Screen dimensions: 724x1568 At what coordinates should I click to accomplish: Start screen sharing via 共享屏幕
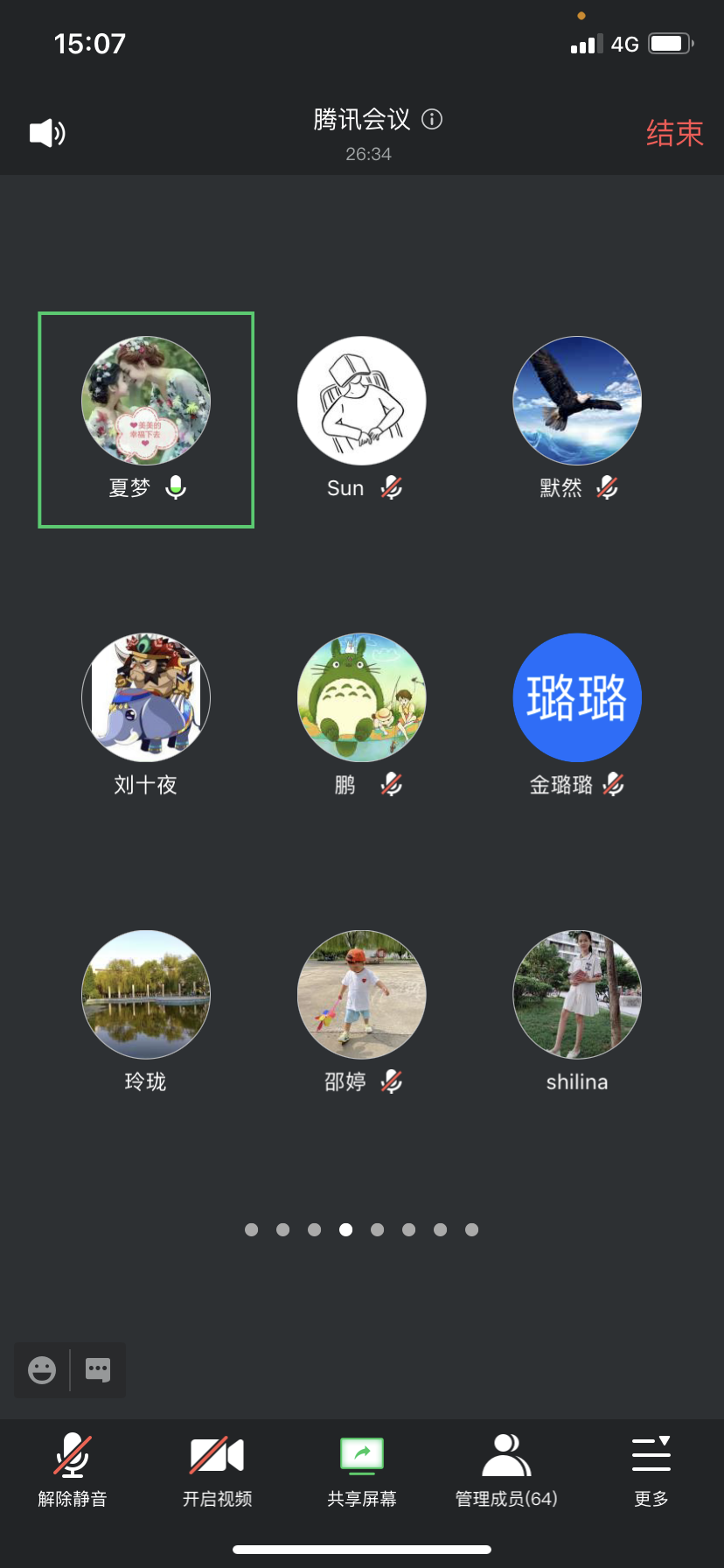click(362, 1471)
